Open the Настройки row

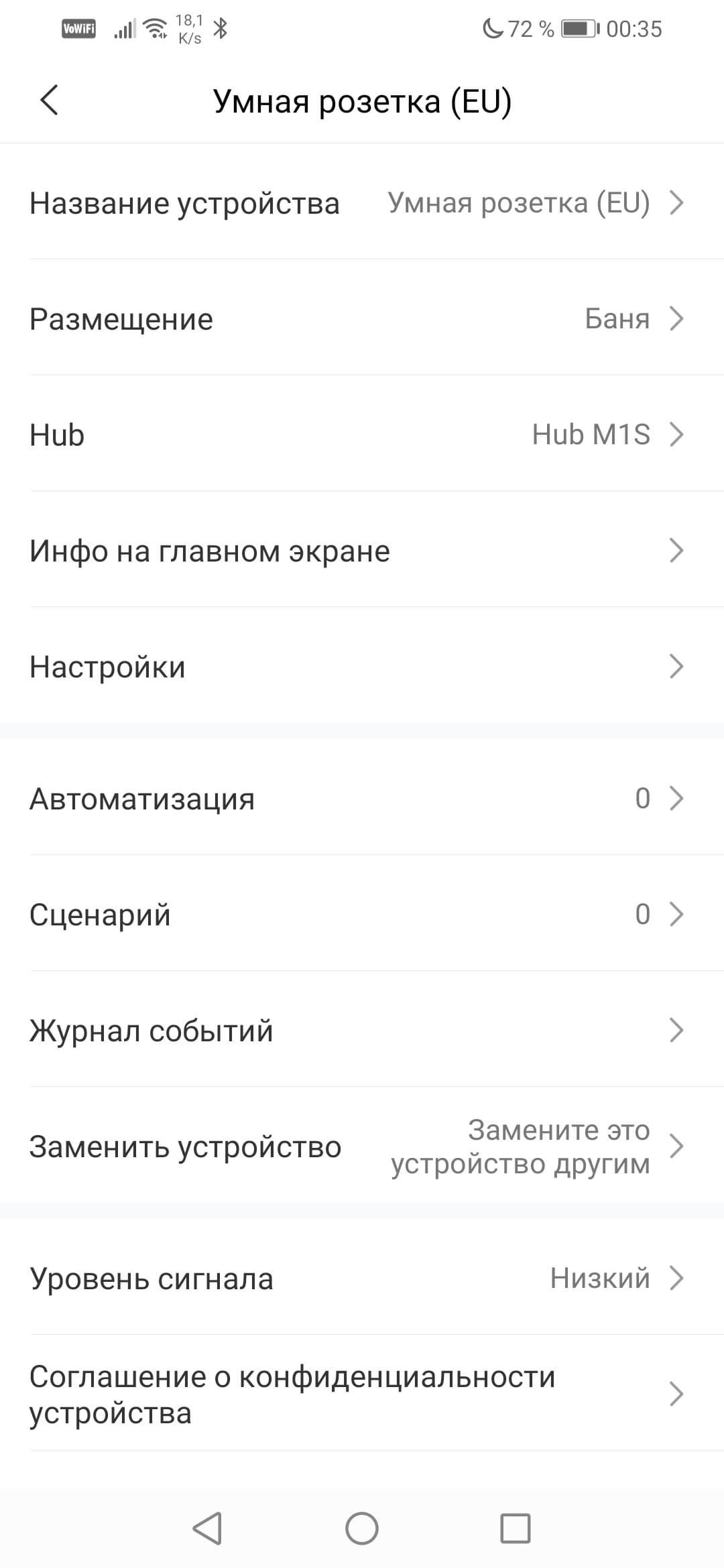pyautogui.click(x=362, y=667)
